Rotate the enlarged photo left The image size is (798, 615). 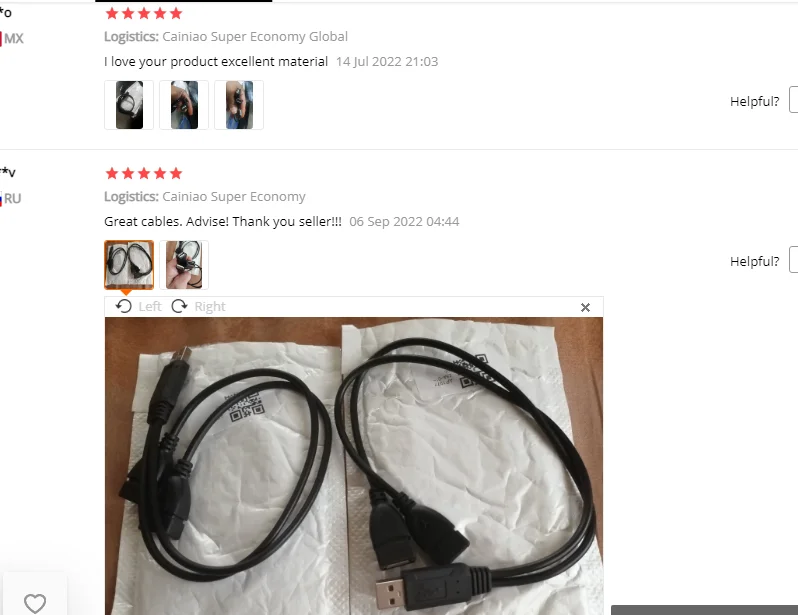pyautogui.click(x=138, y=306)
